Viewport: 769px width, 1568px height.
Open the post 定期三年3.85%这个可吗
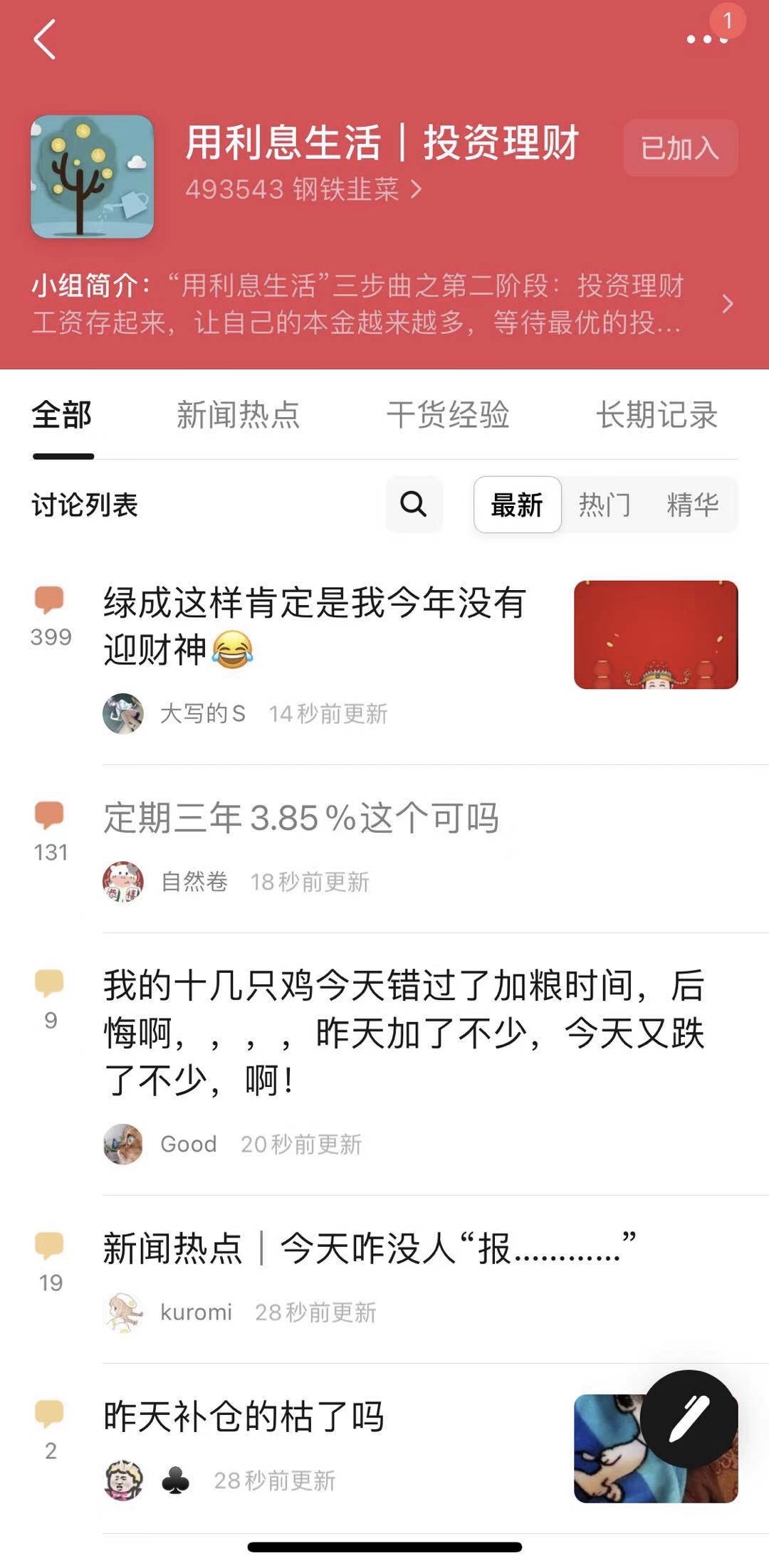click(x=300, y=818)
